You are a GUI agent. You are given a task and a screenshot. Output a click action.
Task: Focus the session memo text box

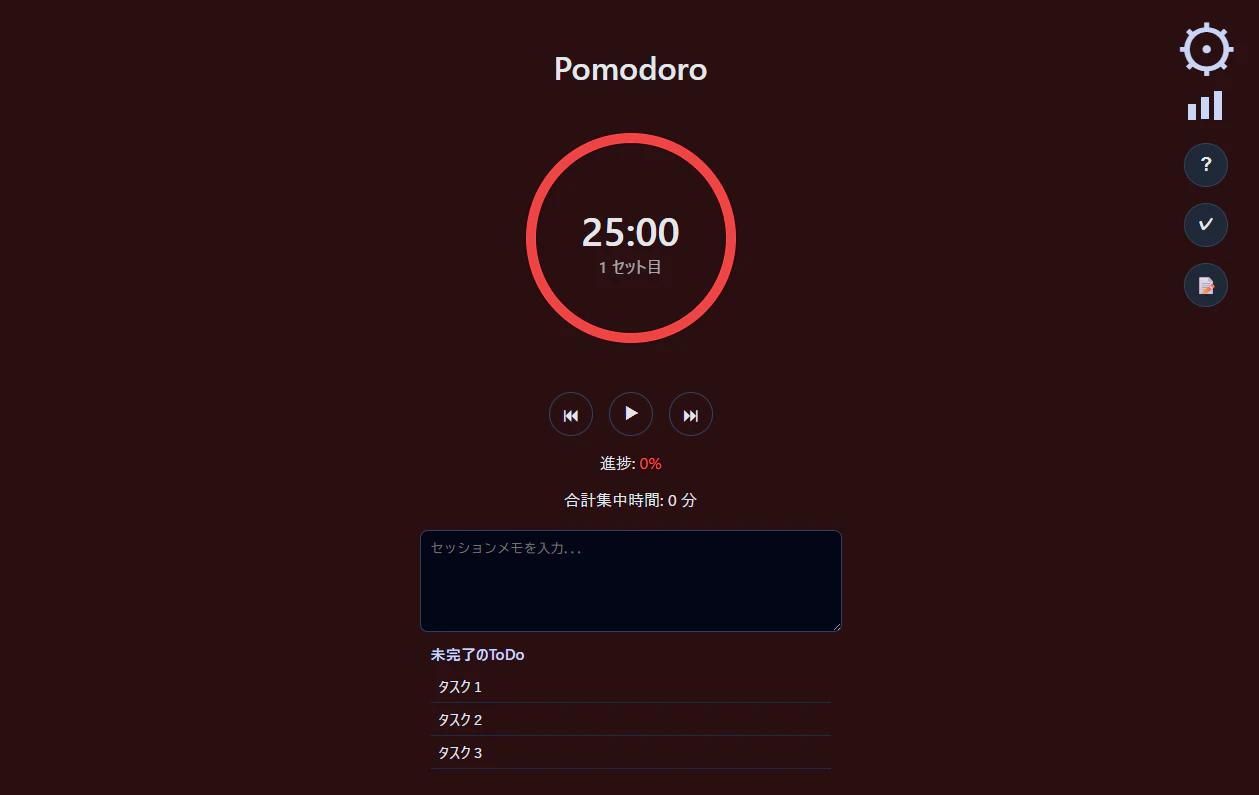point(631,581)
